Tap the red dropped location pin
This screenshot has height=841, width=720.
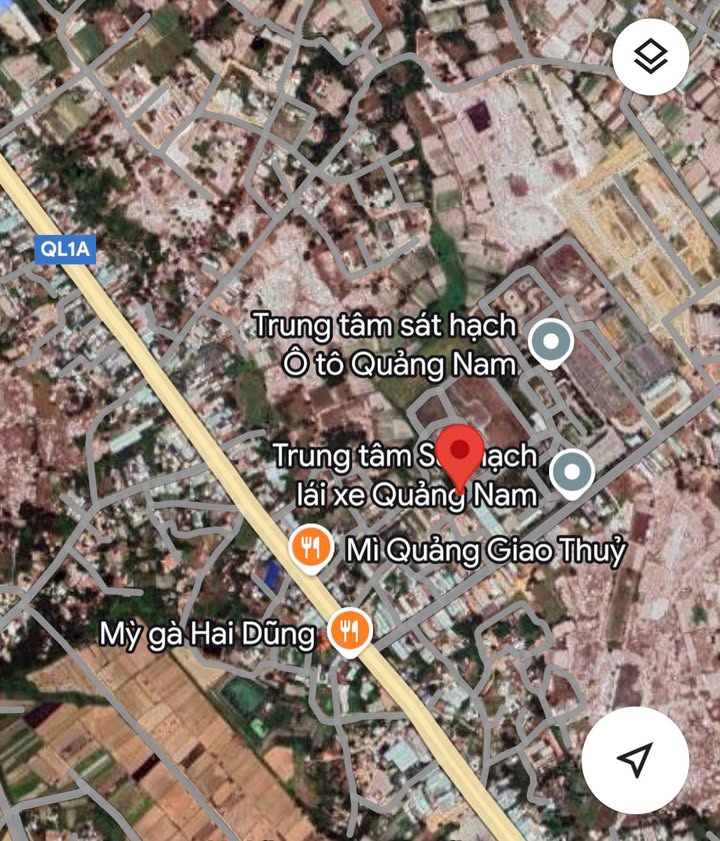click(x=461, y=455)
